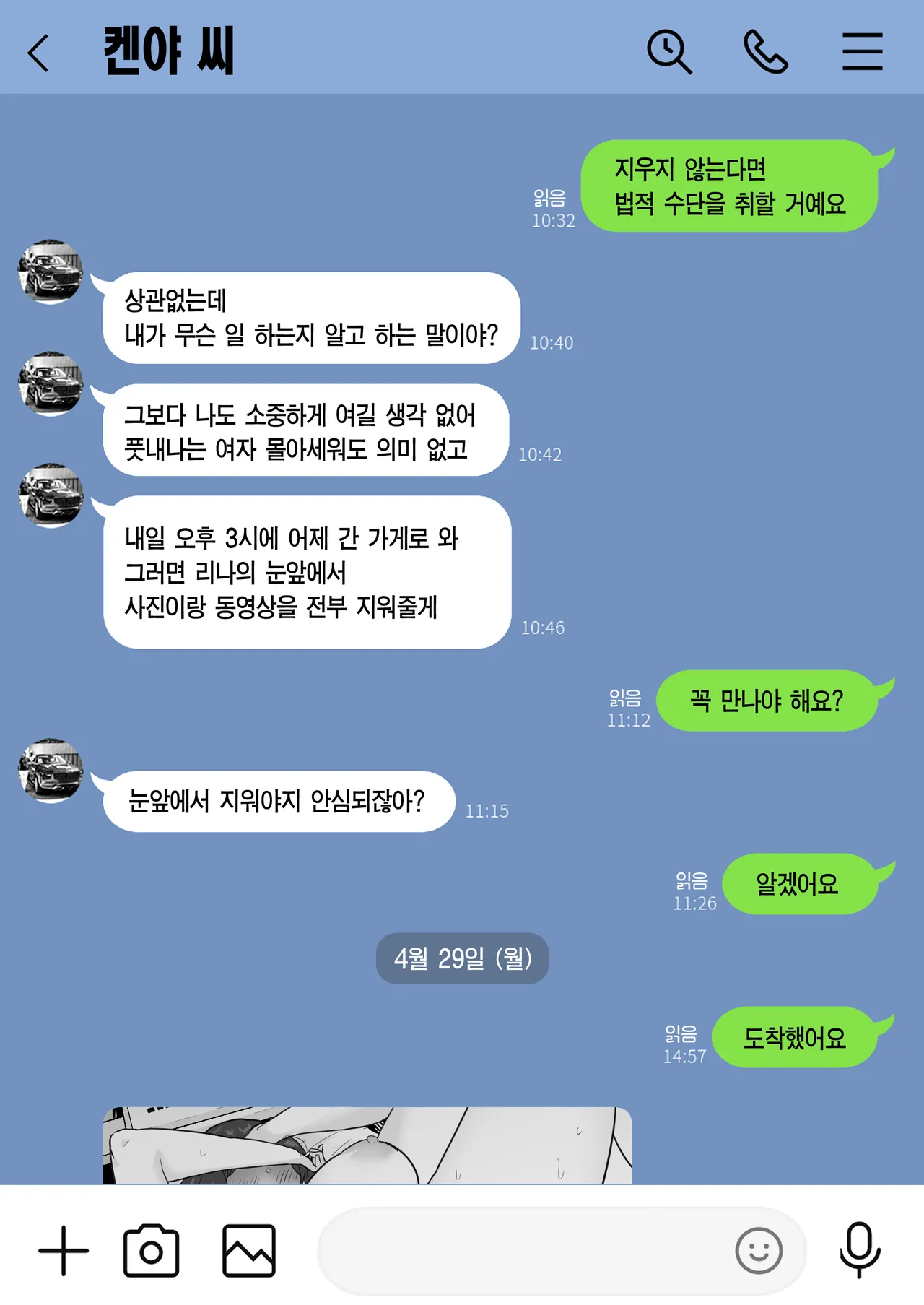Open the photo gallery picker
The image size is (924, 1305).
(249, 1250)
